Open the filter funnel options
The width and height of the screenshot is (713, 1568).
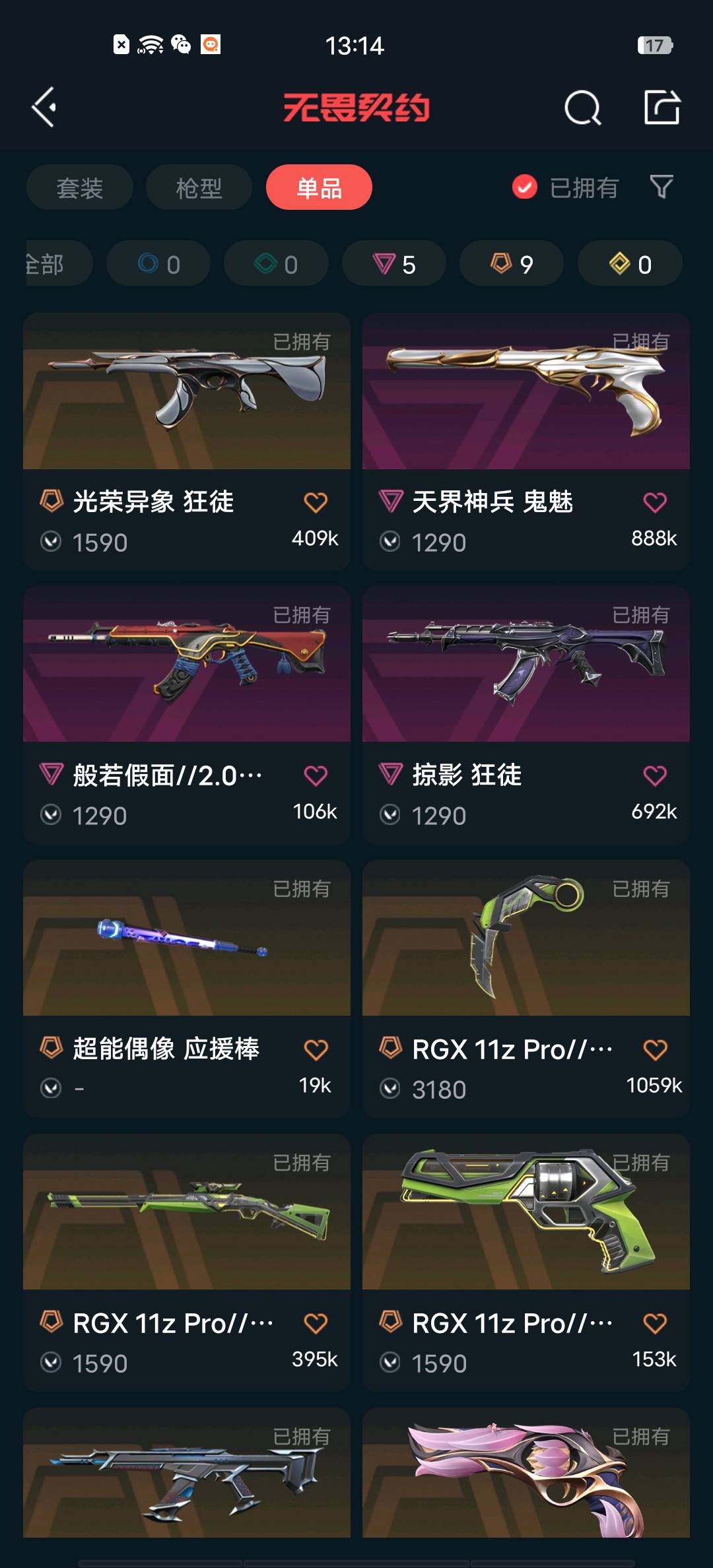(x=662, y=187)
